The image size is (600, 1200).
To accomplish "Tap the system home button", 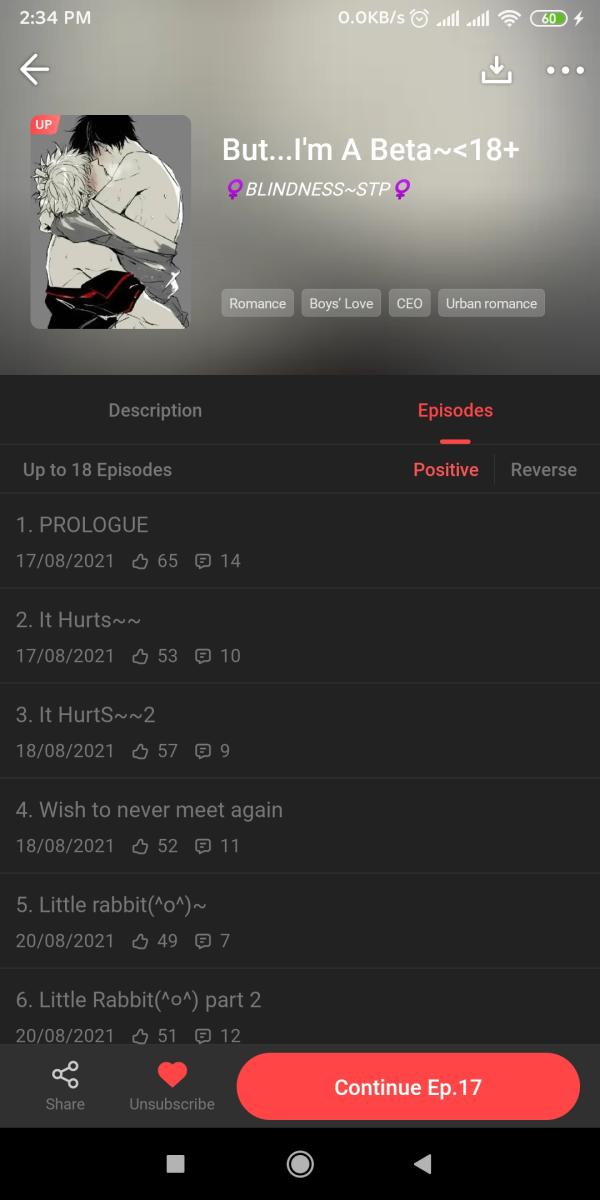I will pos(299,1163).
